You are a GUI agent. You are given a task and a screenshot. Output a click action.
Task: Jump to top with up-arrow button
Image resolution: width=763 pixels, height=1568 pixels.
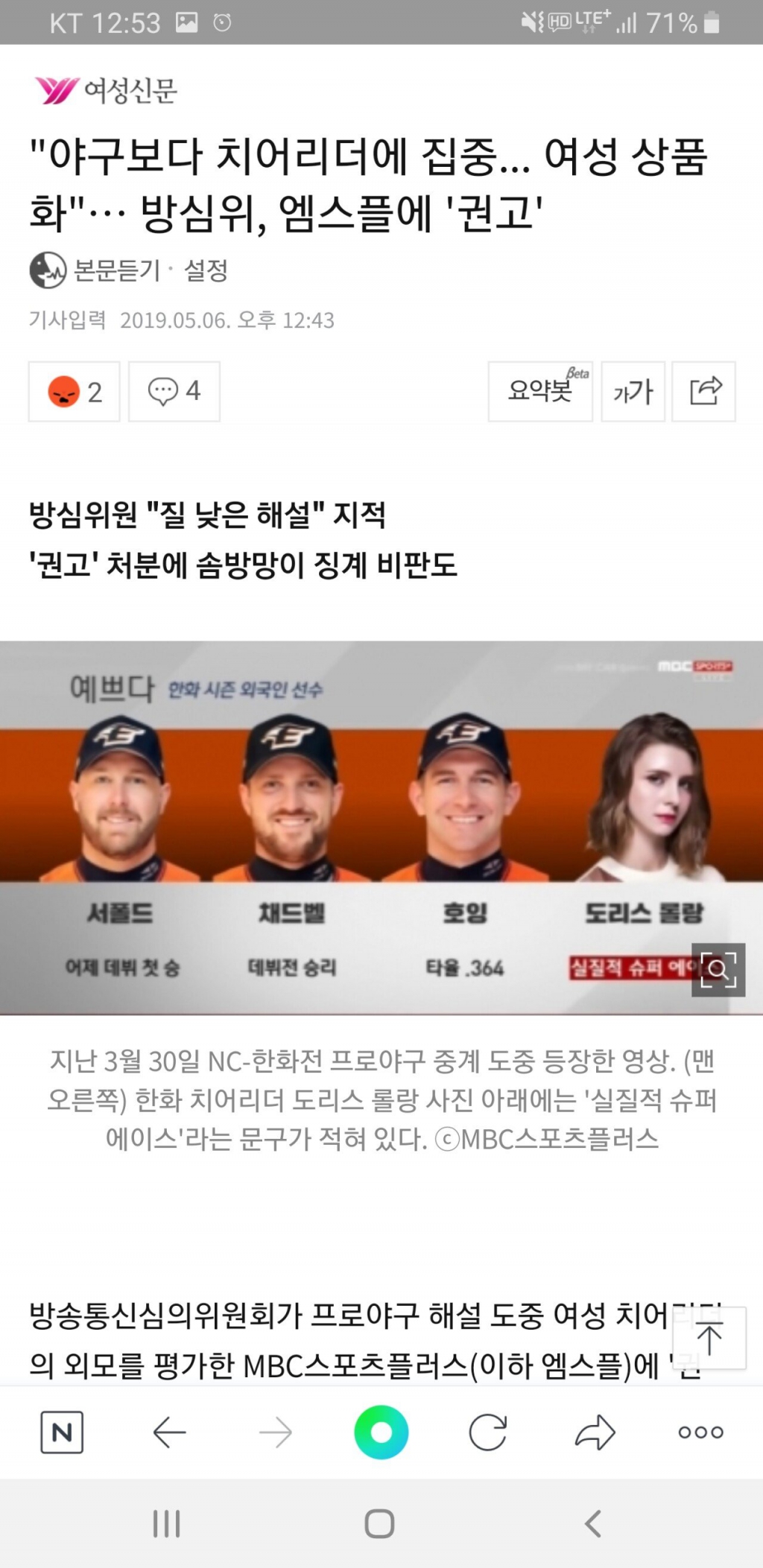point(709,1338)
